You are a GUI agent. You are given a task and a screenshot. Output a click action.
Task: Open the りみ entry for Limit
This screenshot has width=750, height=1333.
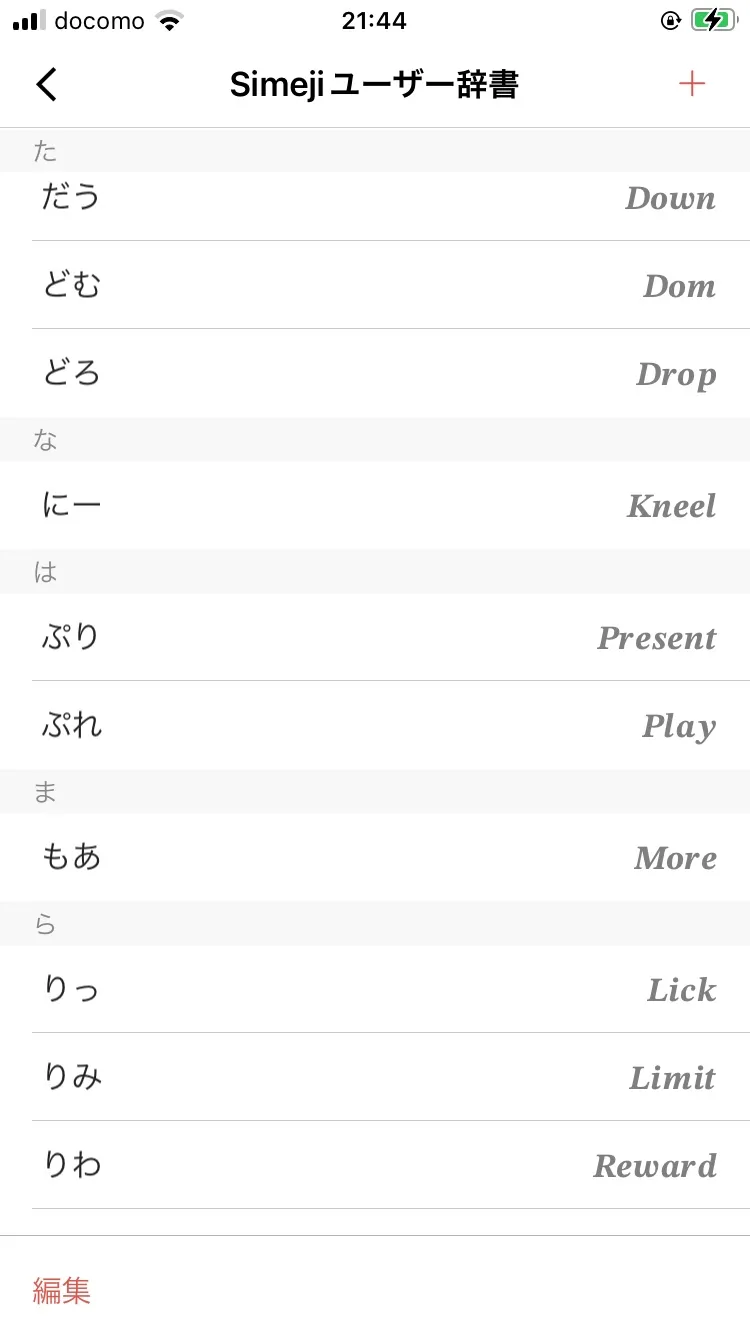(375, 1077)
